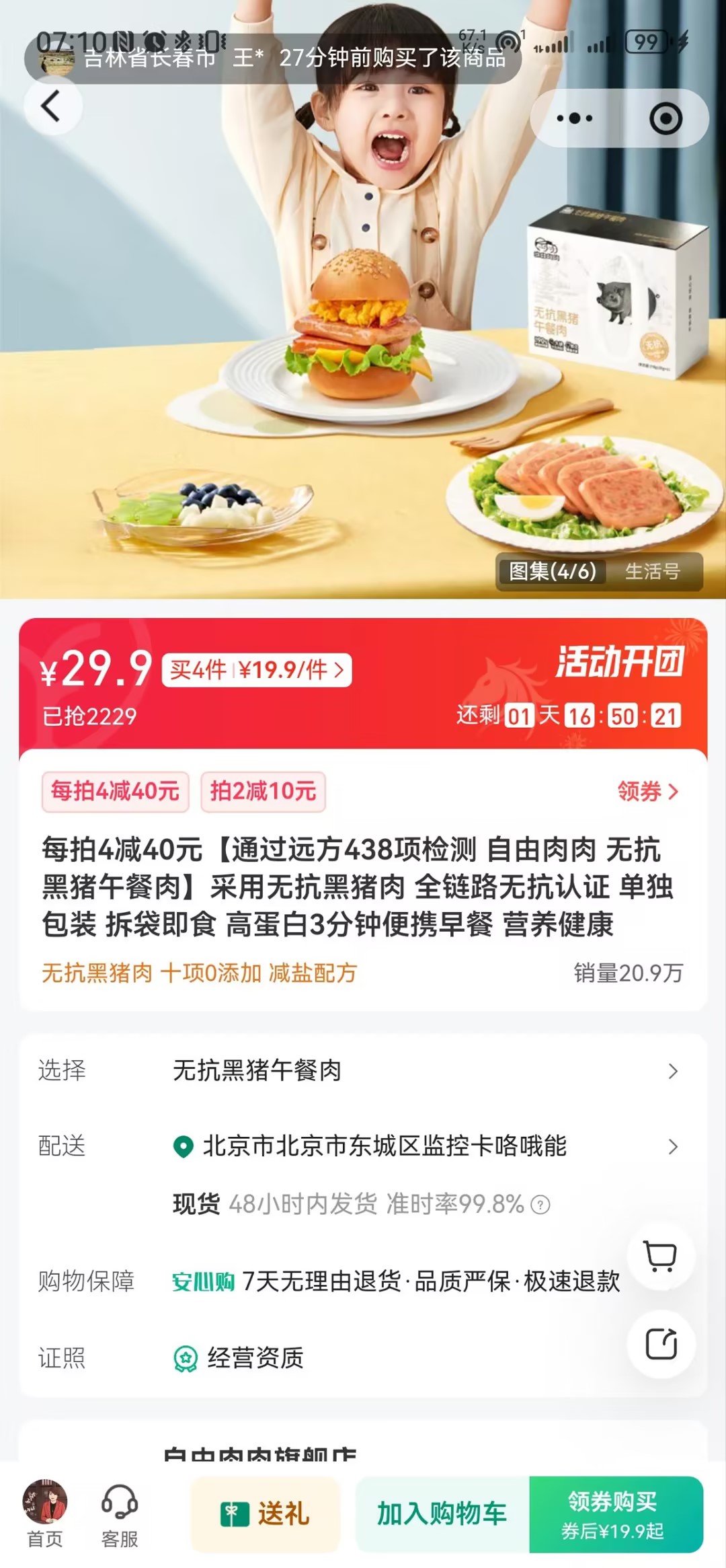Share this product via the floating share icon
The image size is (726, 1568).
point(660,1344)
